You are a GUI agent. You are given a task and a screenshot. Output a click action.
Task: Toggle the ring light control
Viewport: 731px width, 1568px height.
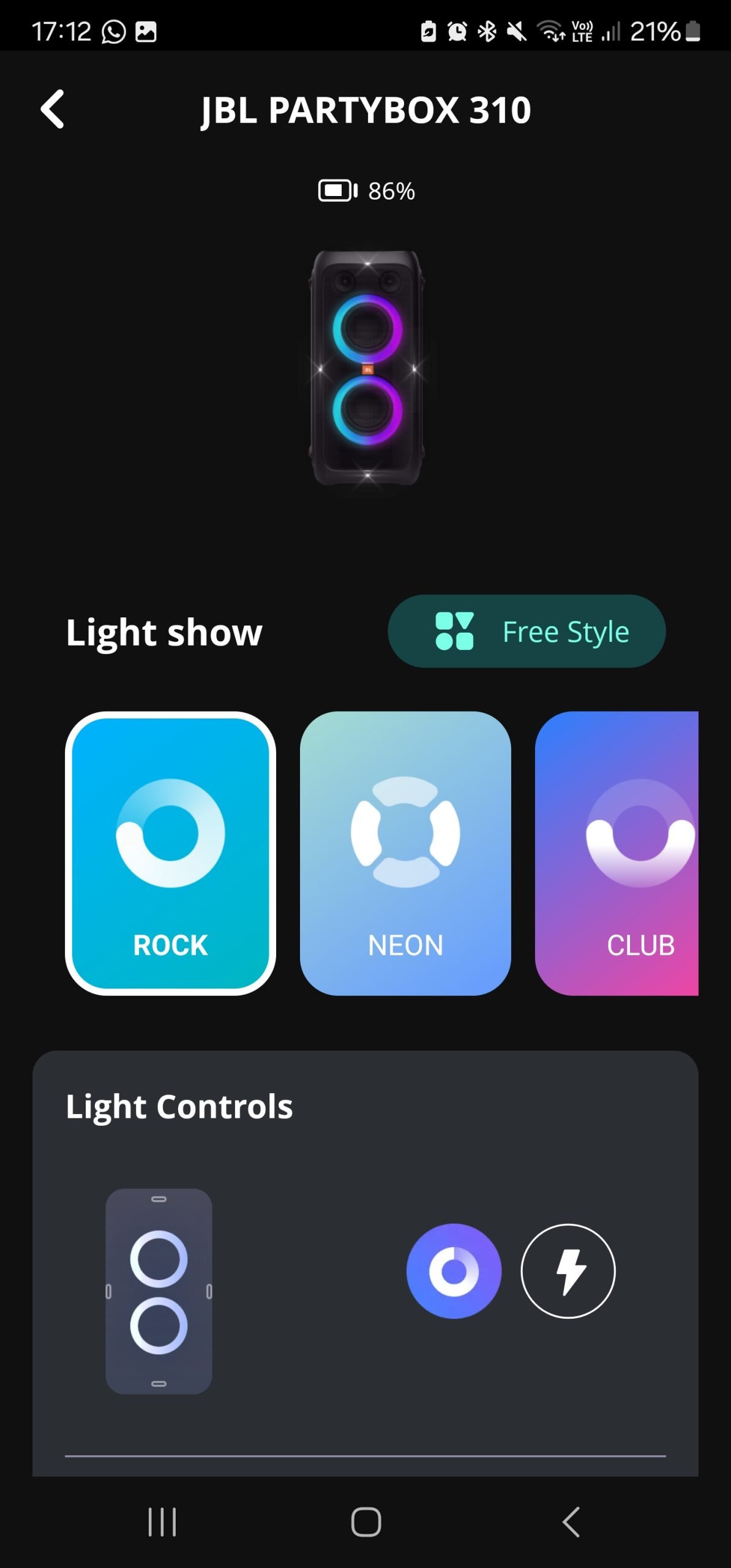click(454, 1271)
